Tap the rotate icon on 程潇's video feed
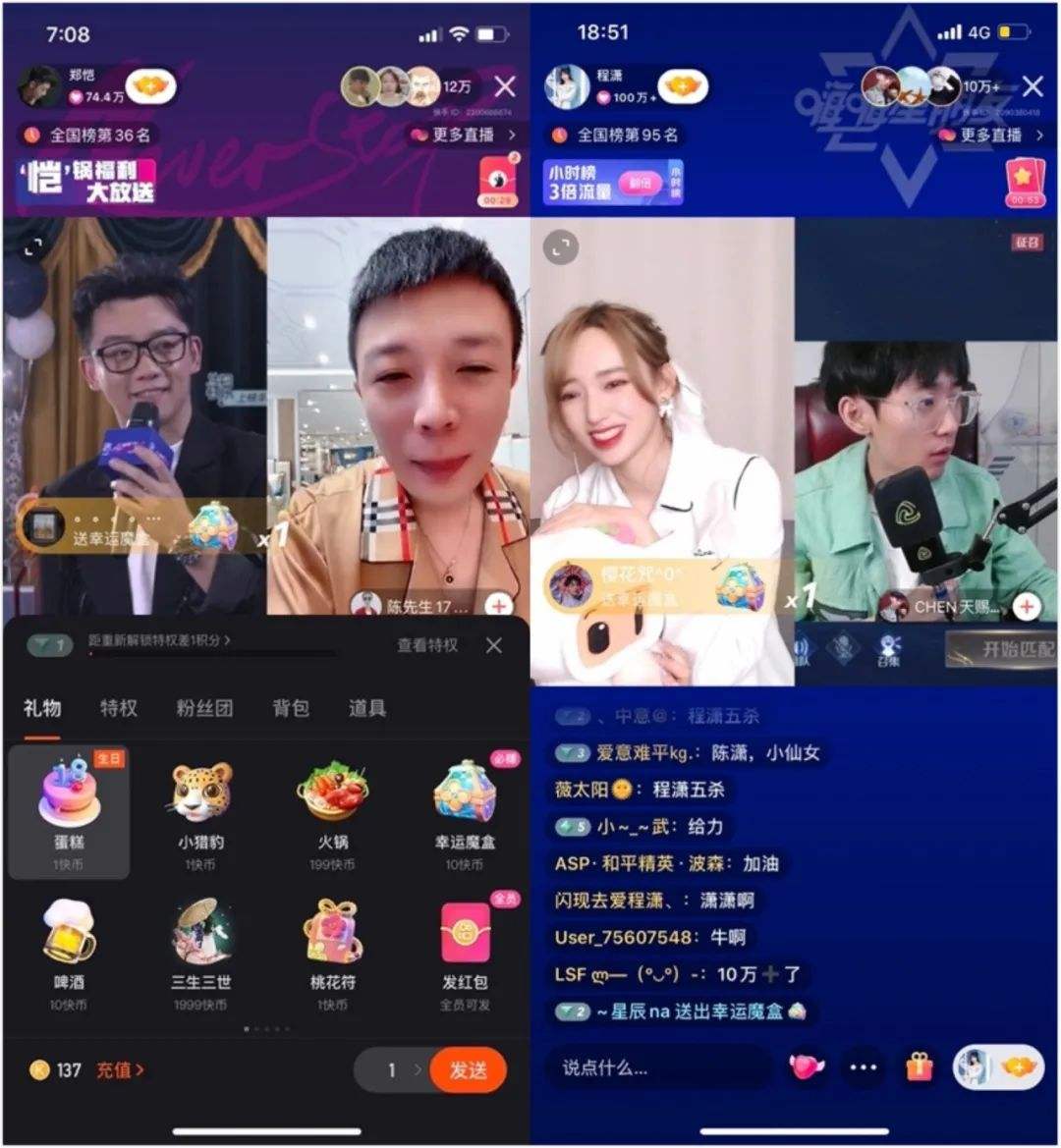 tap(561, 248)
